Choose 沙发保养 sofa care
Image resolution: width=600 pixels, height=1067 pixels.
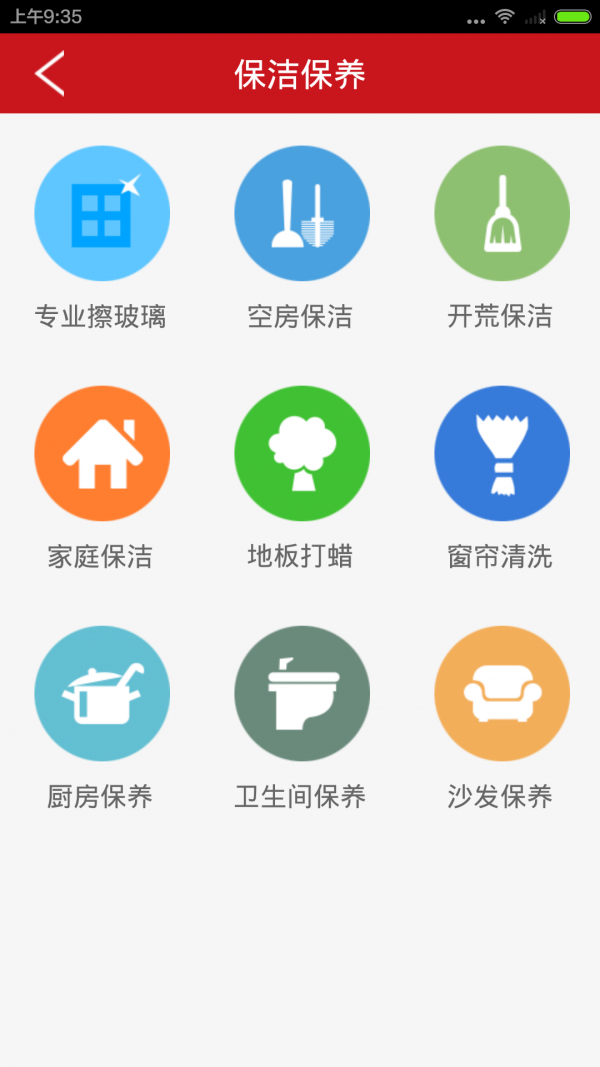tap(502, 694)
